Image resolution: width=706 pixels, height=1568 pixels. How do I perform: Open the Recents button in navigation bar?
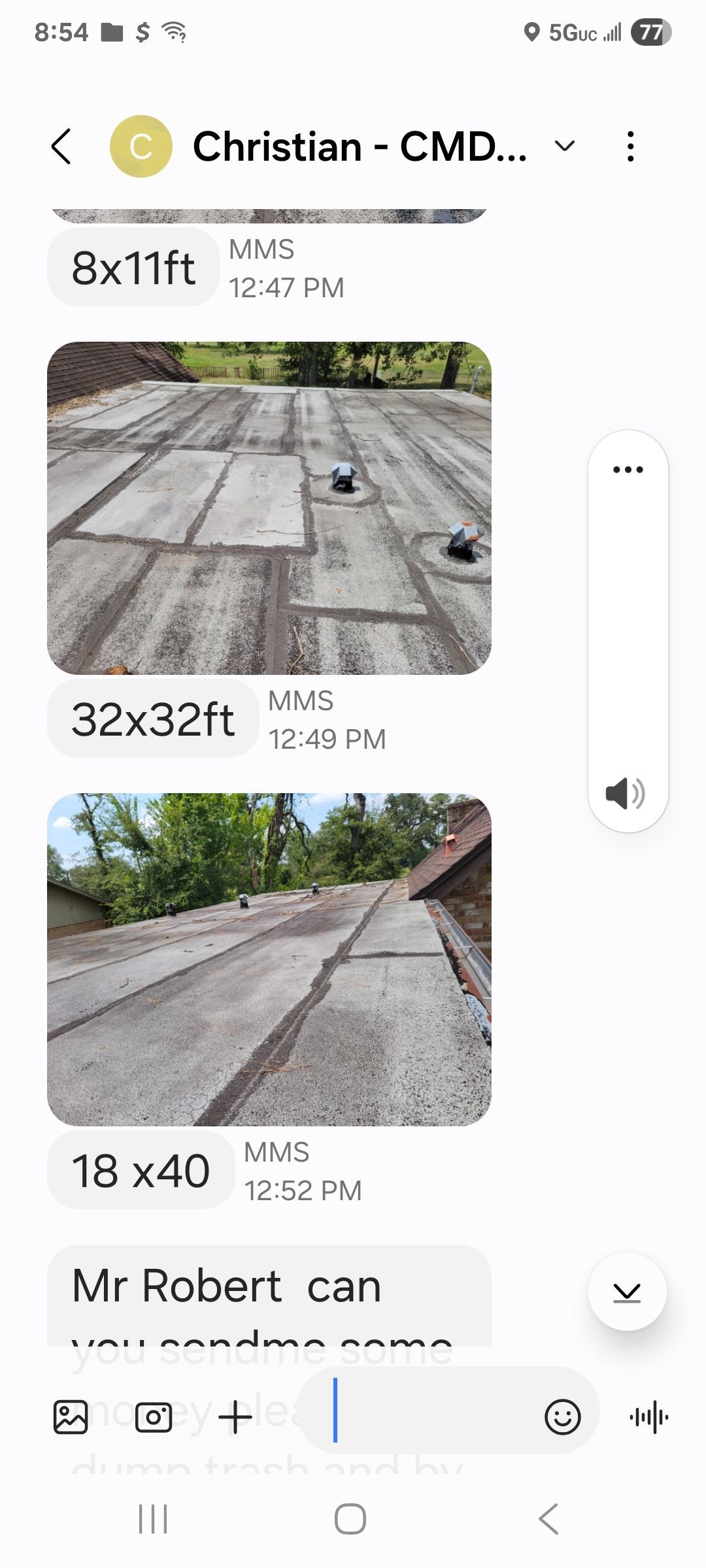coord(152,1519)
